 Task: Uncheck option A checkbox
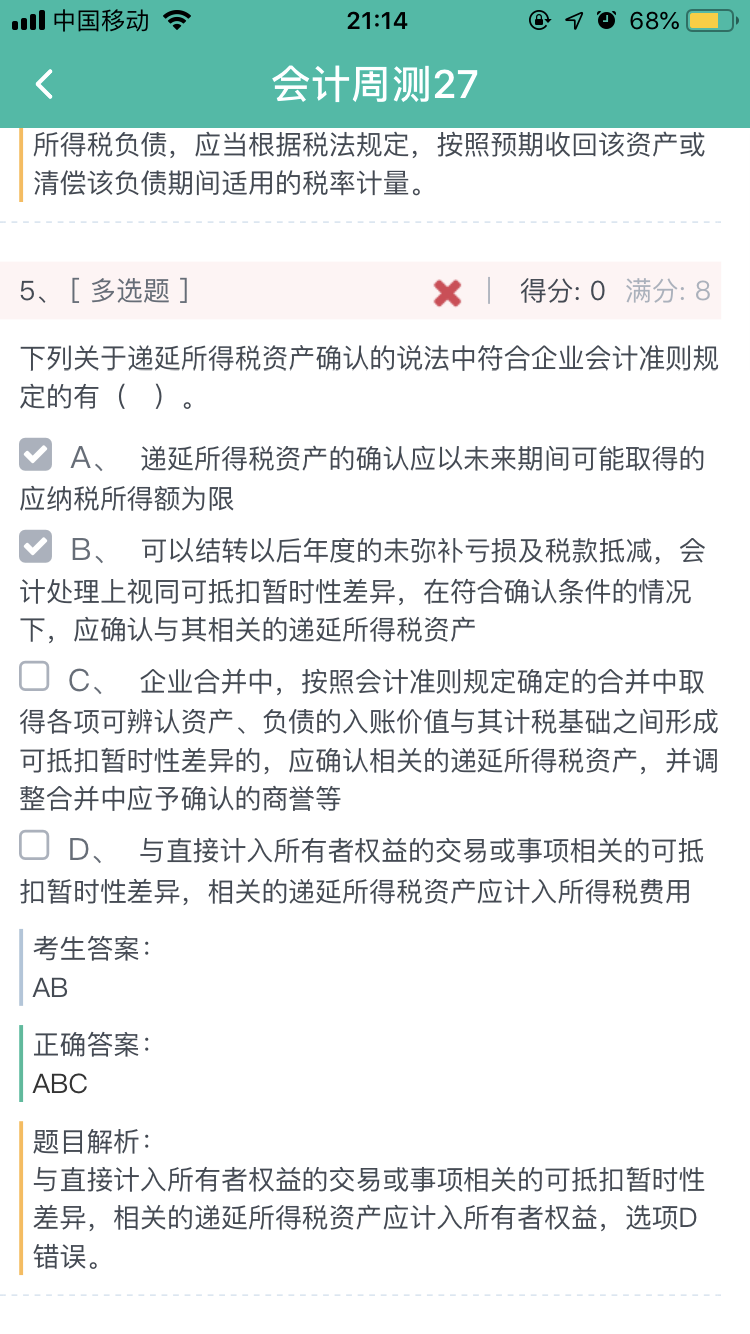[35, 455]
